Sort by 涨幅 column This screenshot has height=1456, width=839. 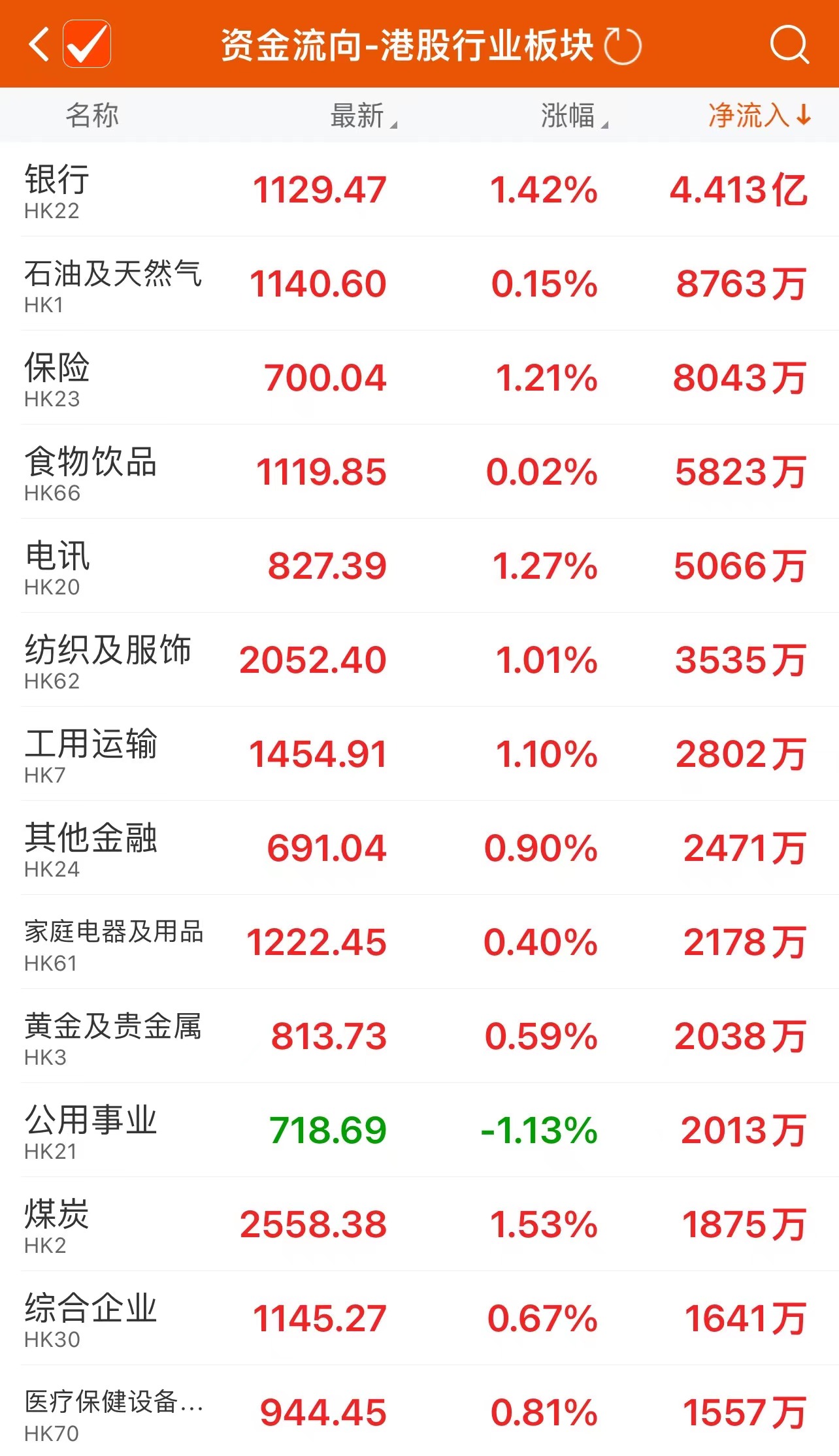click(x=572, y=116)
